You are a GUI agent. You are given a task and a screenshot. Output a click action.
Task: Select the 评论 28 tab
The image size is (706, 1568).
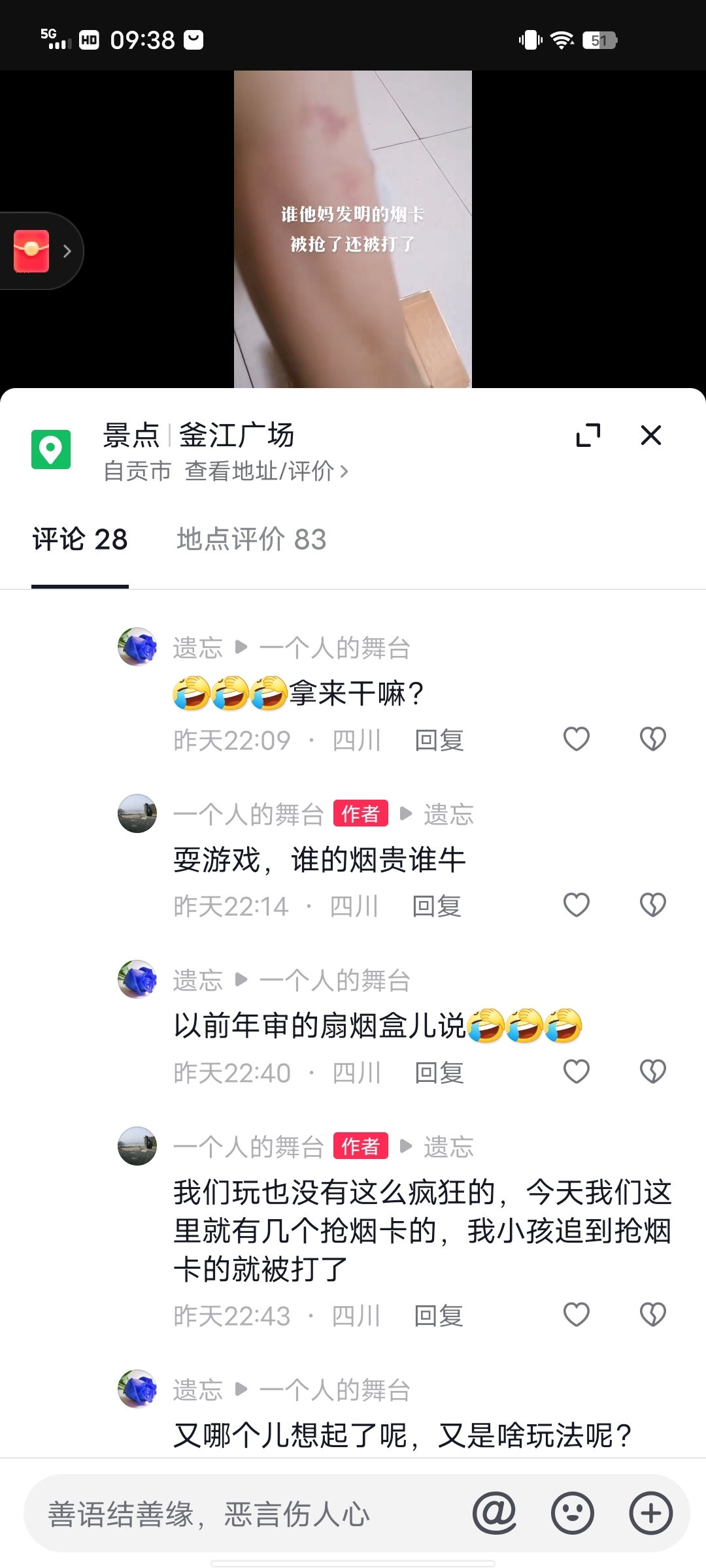click(x=80, y=540)
